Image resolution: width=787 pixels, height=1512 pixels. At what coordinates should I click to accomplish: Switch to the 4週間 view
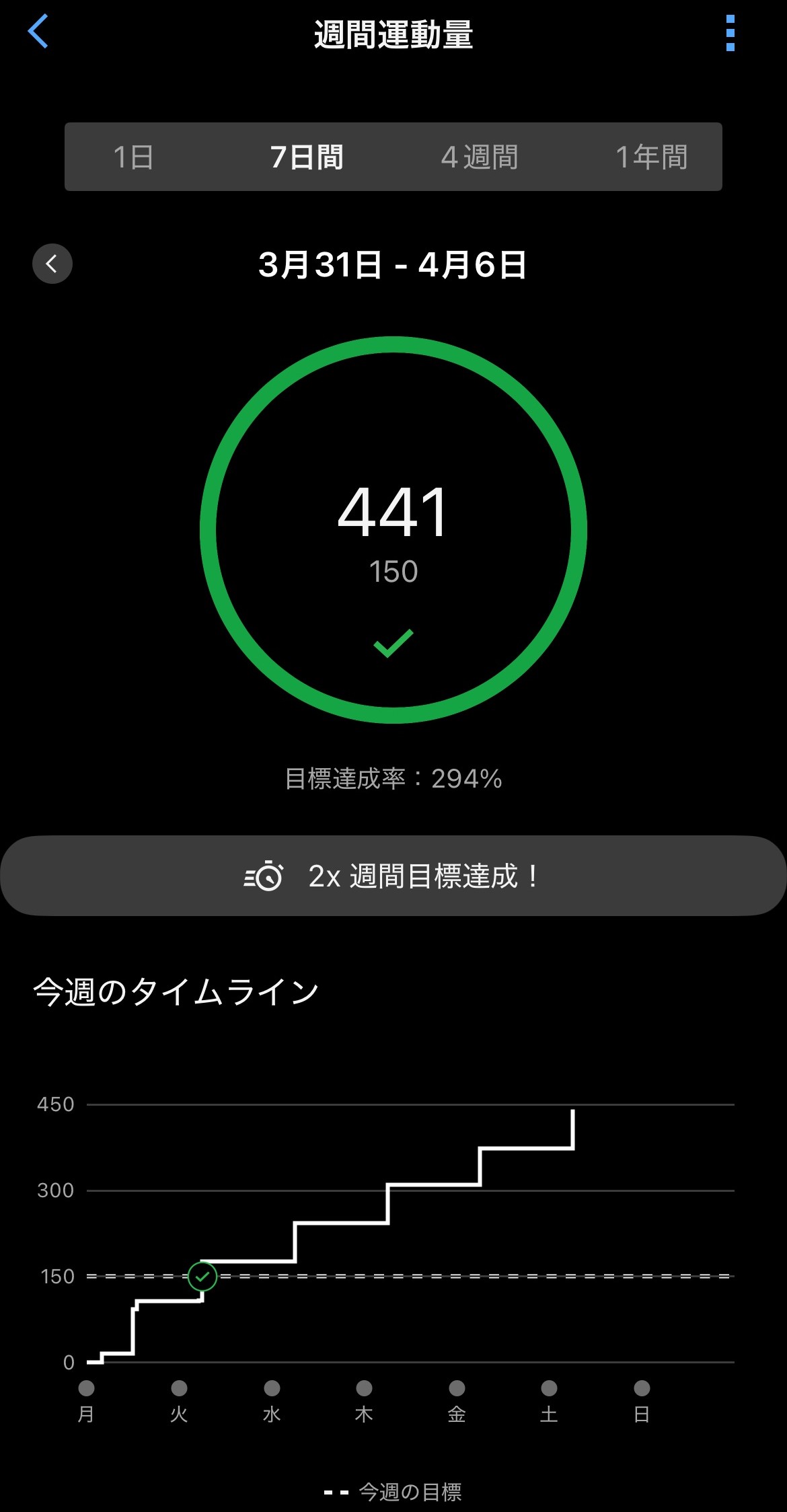(x=480, y=157)
